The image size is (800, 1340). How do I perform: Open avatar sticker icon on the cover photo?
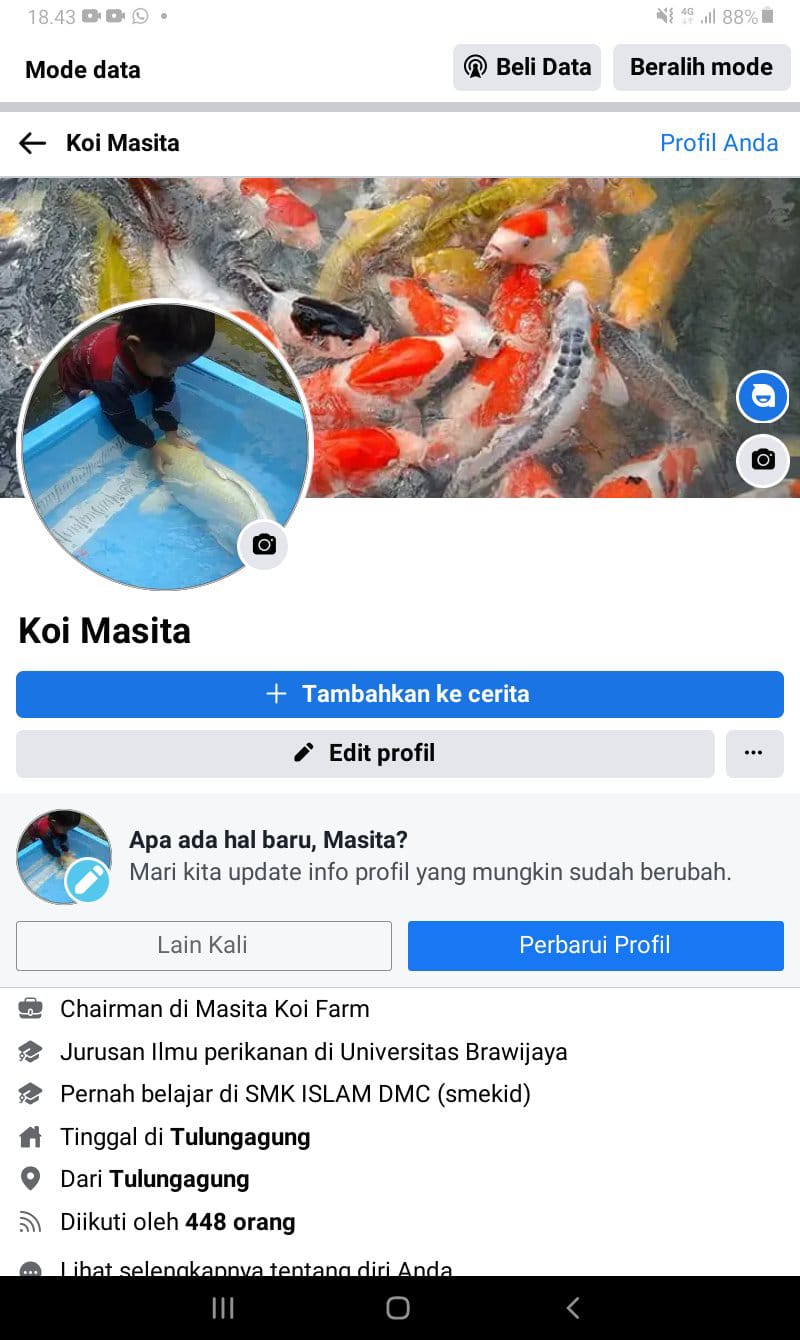(763, 398)
